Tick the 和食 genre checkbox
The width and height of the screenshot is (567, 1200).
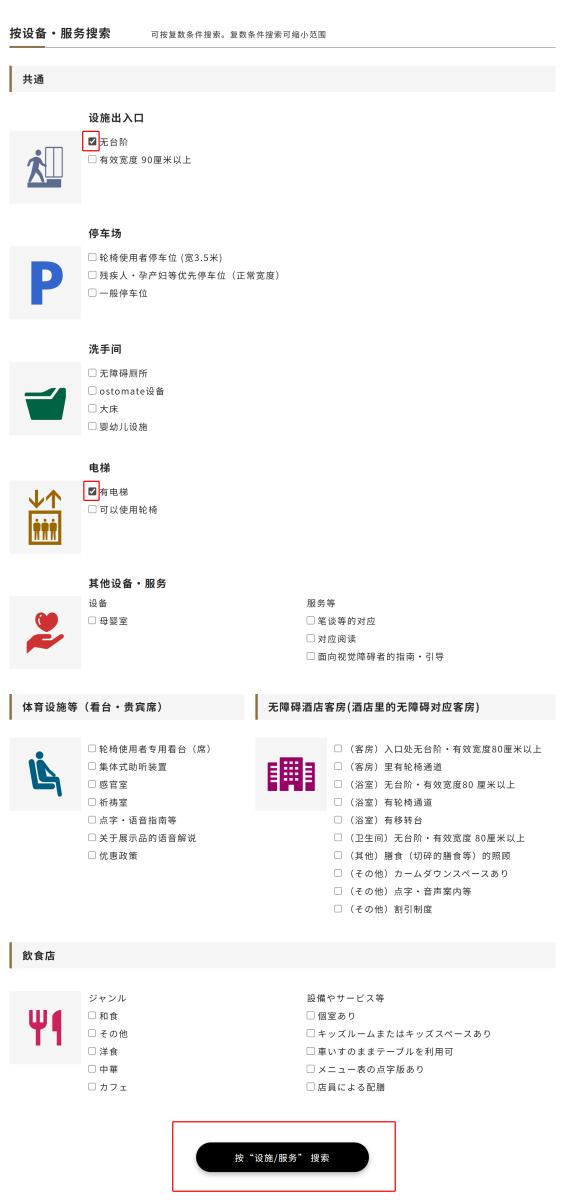coord(92,1015)
